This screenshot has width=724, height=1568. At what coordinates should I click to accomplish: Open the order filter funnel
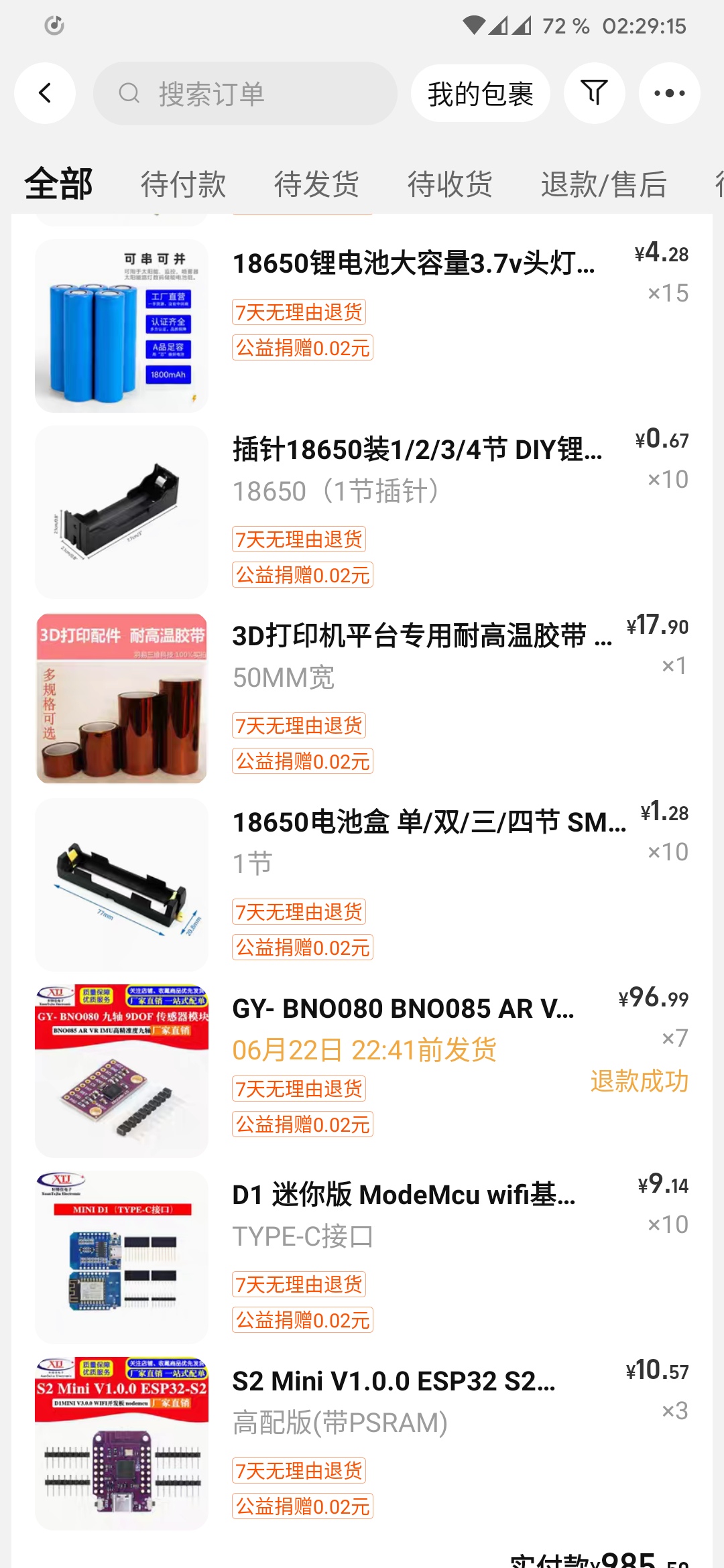point(594,93)
